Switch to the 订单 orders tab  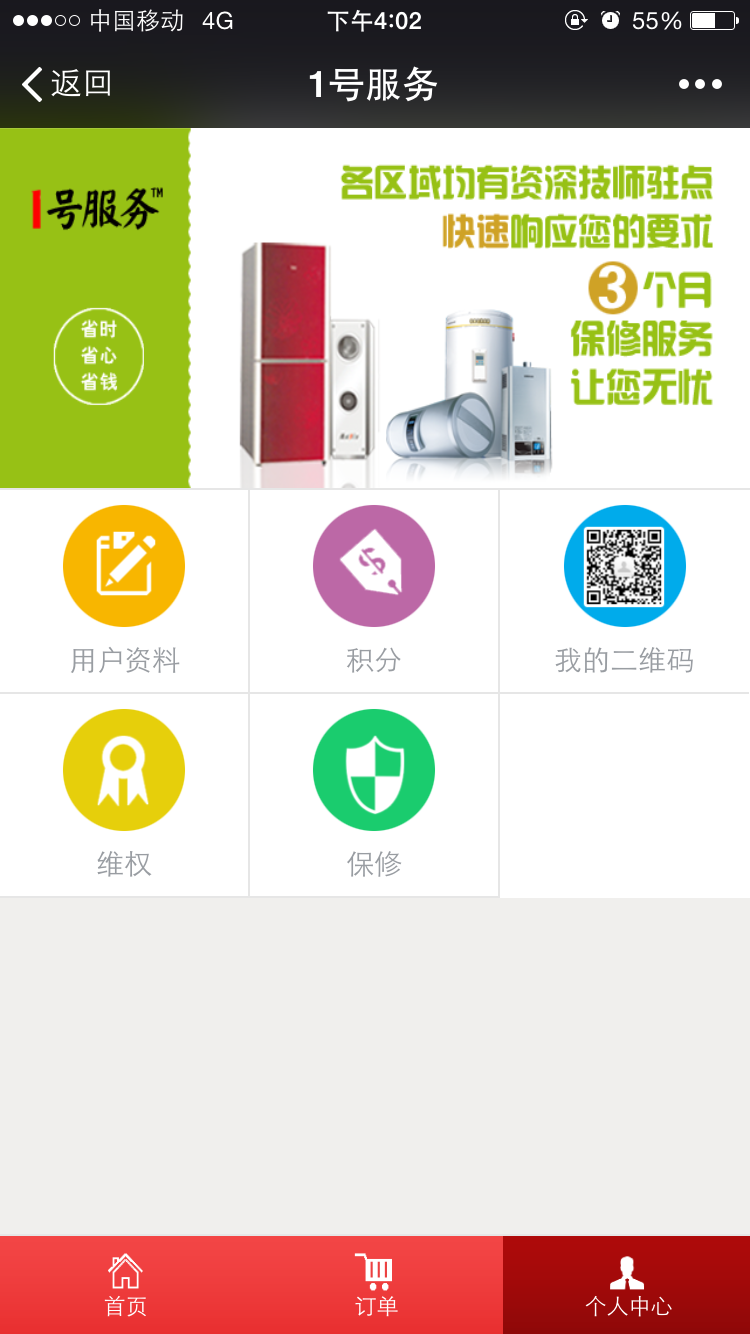coord(376,1285)
